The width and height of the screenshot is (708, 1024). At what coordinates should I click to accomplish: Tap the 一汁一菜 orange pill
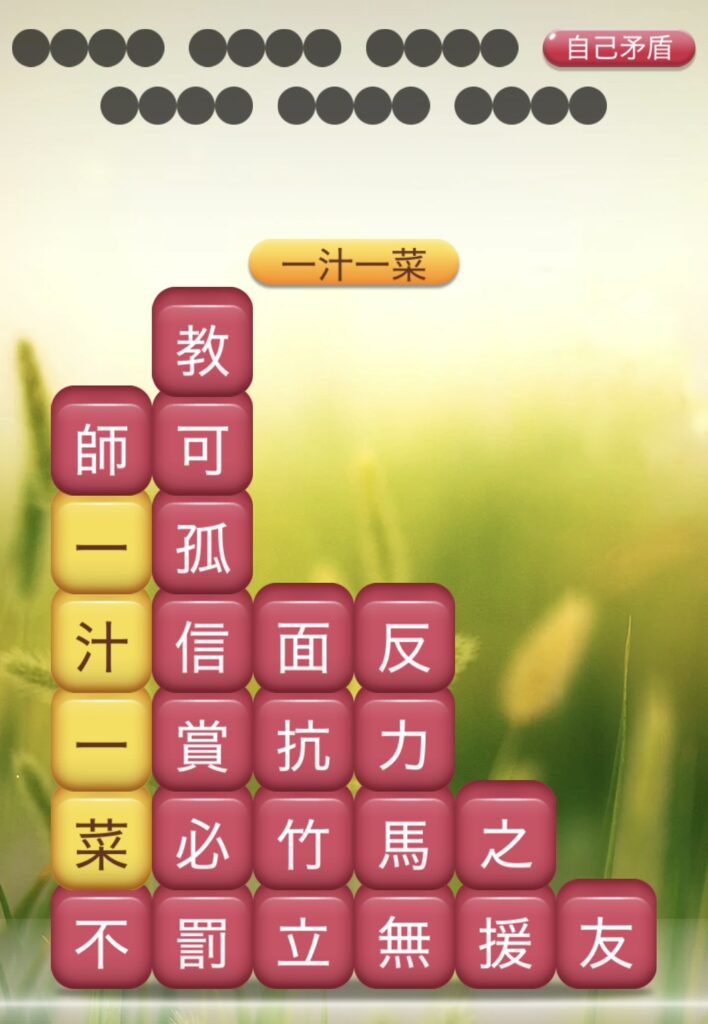353,265
